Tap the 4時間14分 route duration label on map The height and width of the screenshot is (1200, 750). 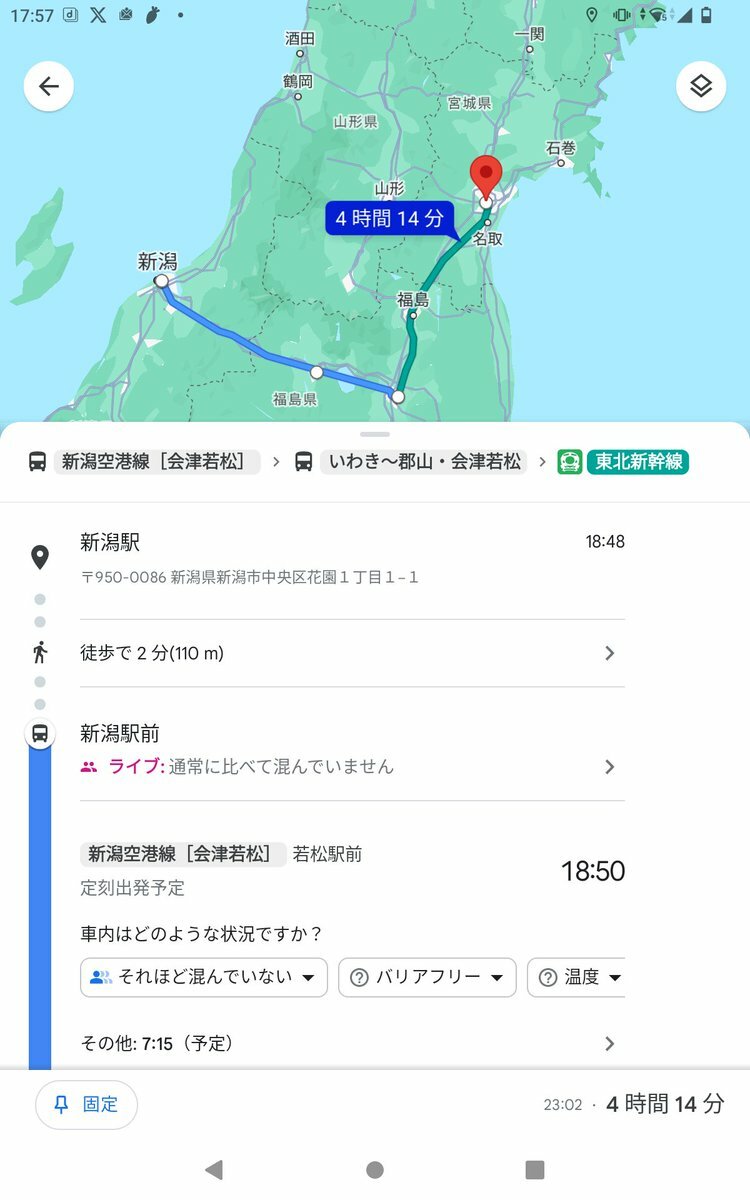point(390,219)
